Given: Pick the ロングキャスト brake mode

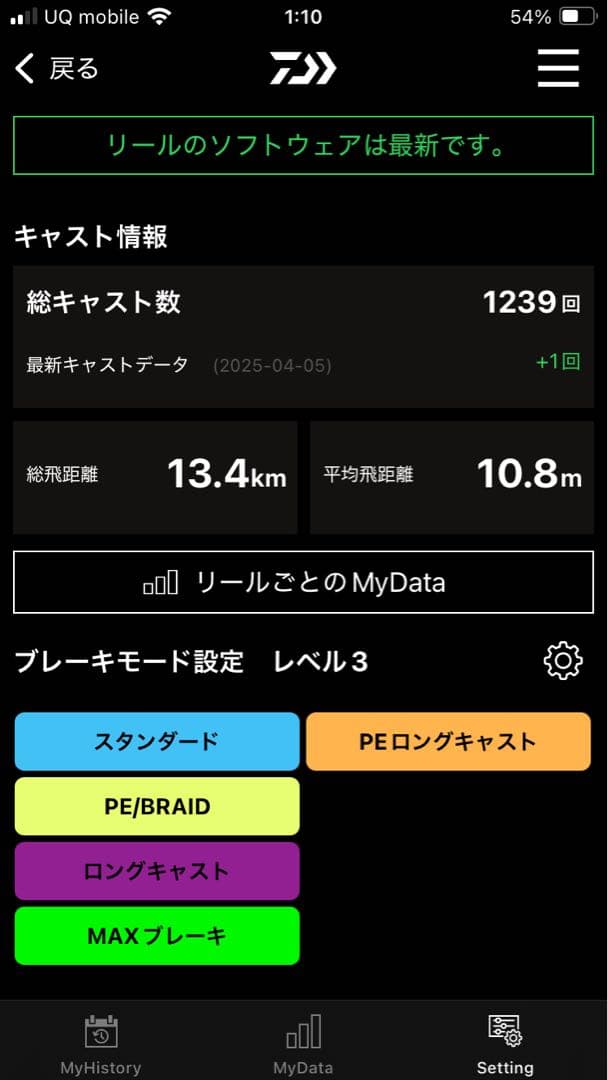Looking at the screenshot, I should point(157,871).
